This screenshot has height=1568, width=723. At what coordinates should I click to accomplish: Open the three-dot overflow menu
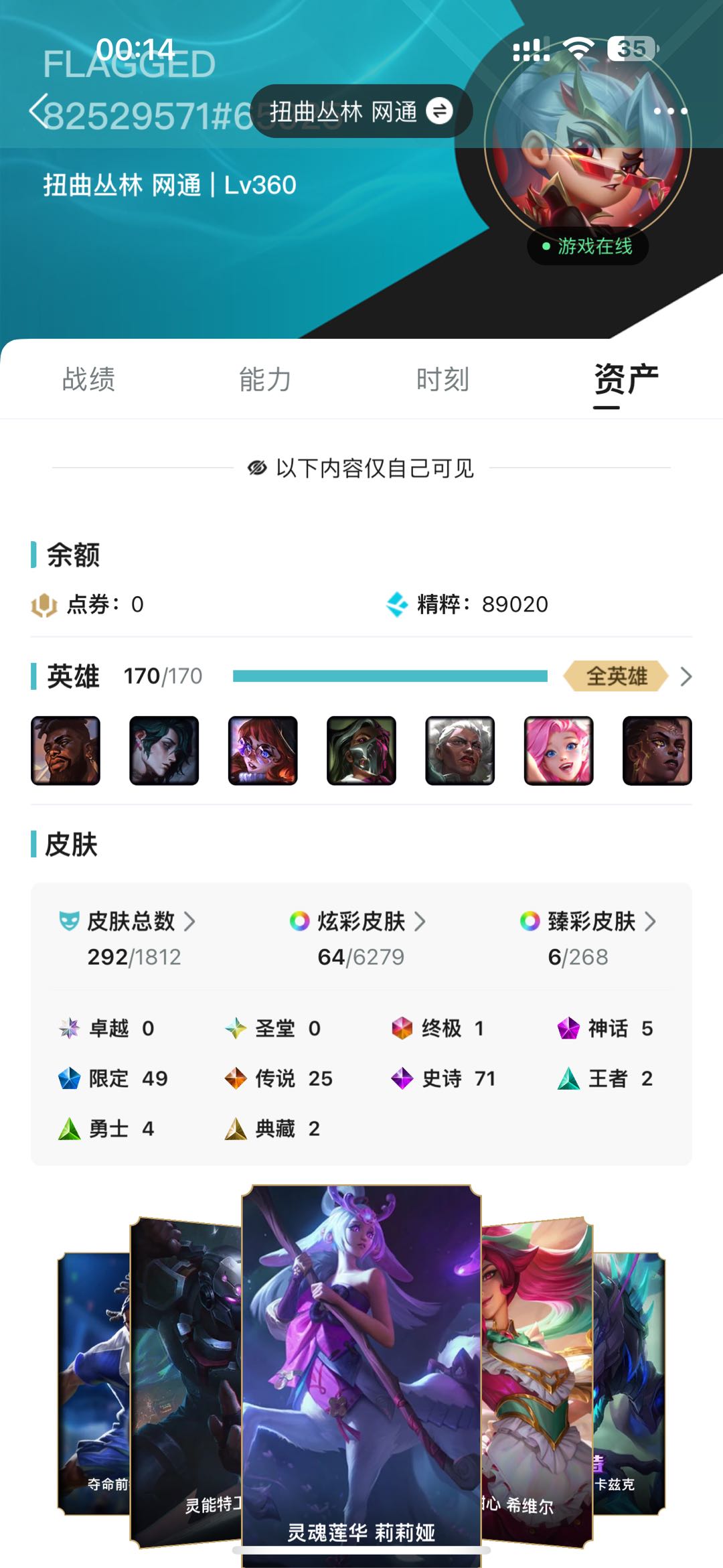(x=670, y=111)
